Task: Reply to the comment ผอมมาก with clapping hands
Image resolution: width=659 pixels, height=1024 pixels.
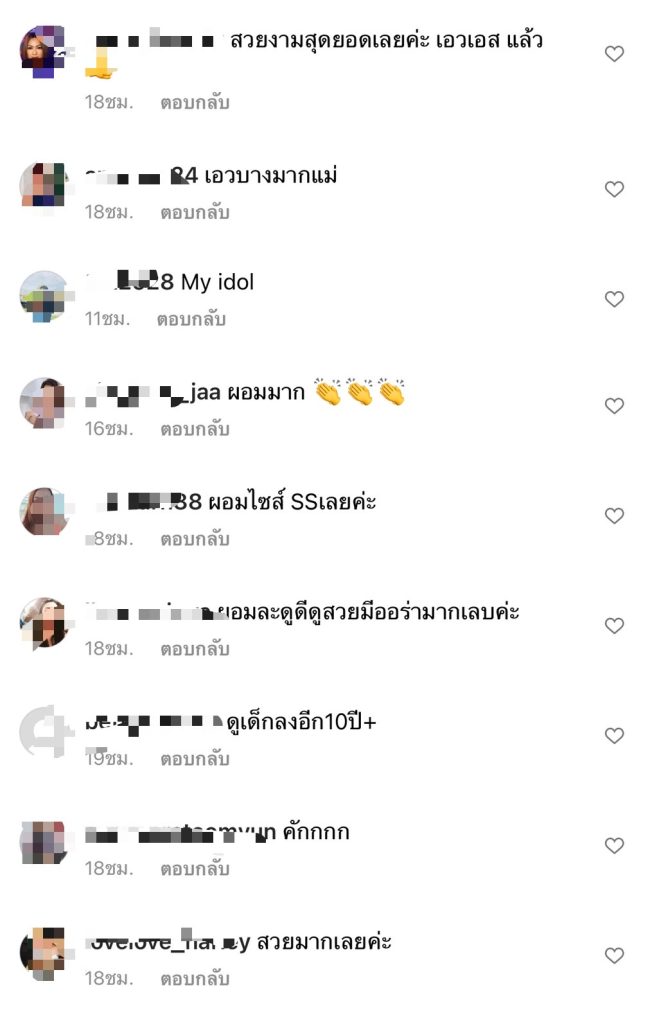Action: tap(195, 429)
